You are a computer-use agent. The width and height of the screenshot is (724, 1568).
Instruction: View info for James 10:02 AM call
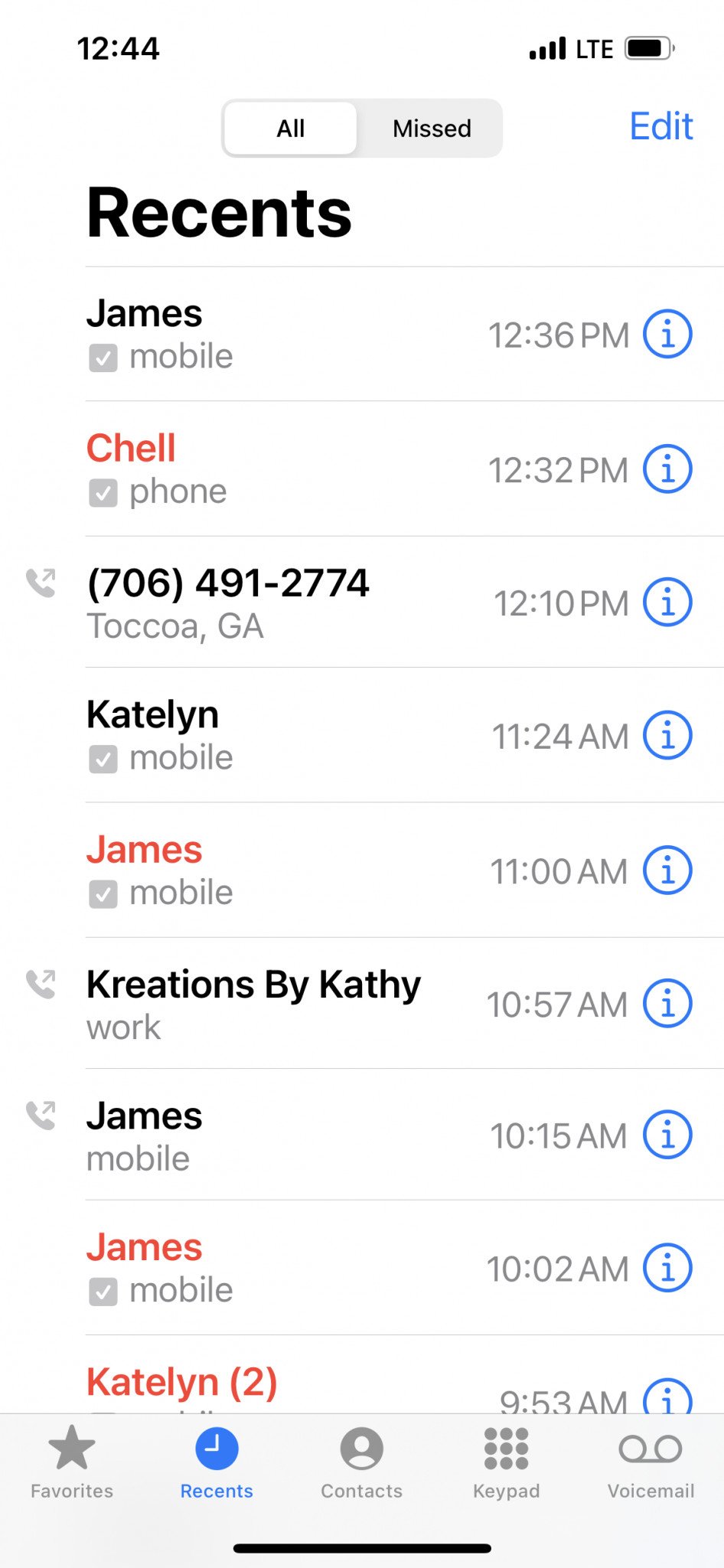coord(667,1268)
